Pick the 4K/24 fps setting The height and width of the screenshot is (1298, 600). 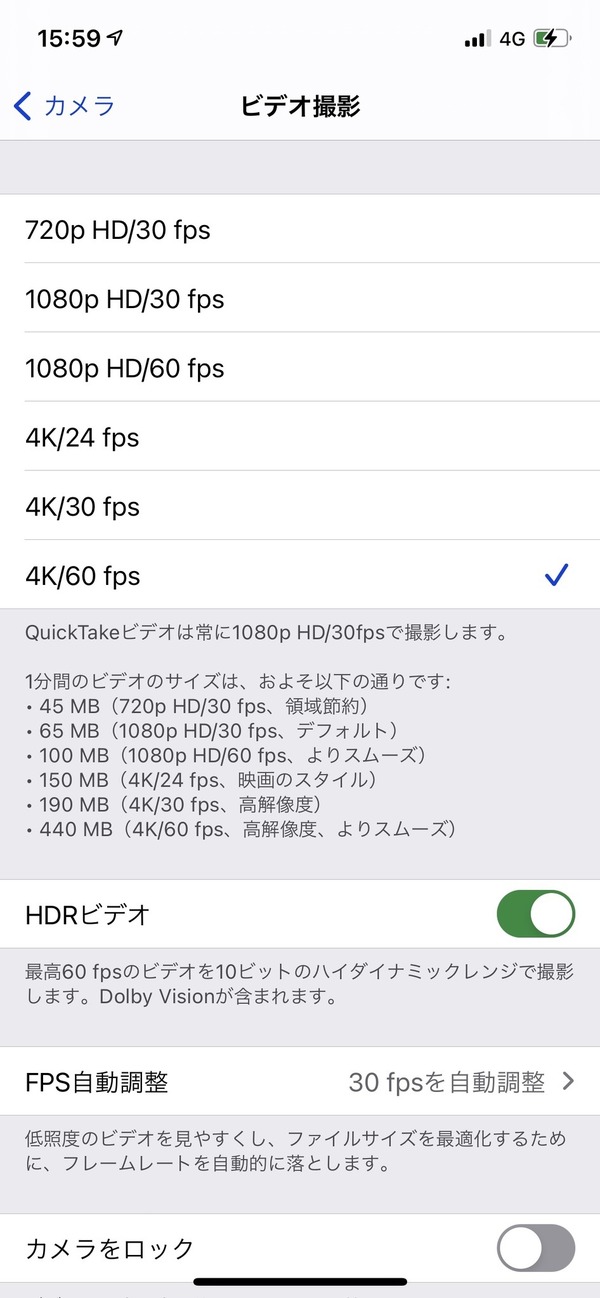[x=300, y=437]
